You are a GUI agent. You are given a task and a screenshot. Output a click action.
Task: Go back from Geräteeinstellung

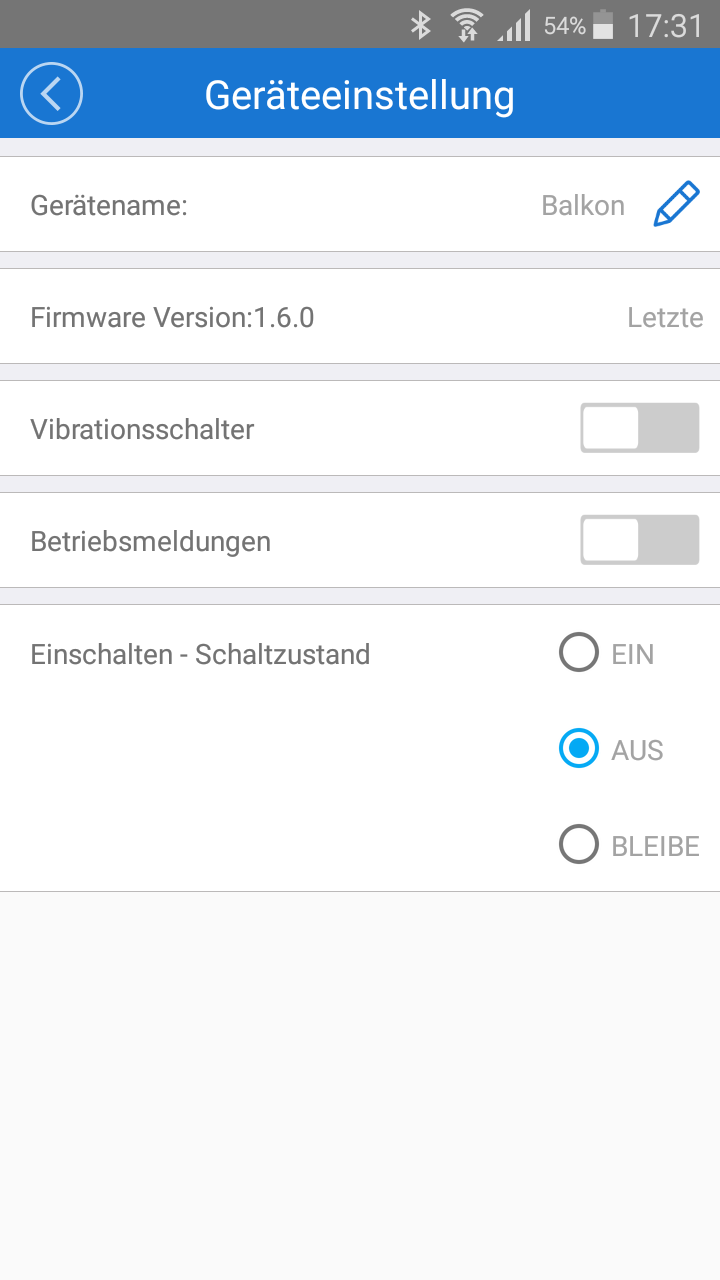coord(51,94)
